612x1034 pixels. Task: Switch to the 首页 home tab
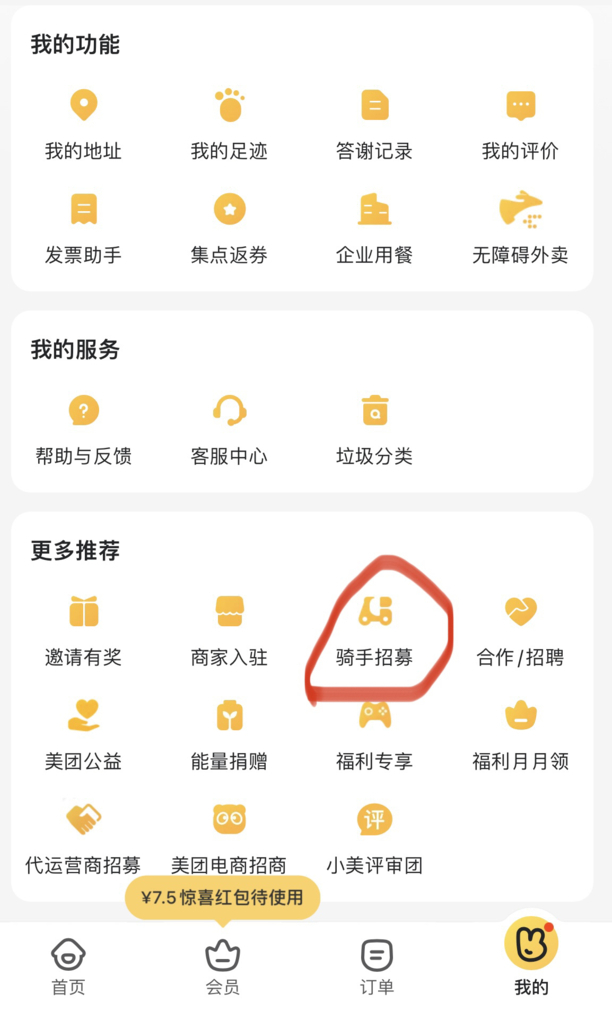point(68,966)
